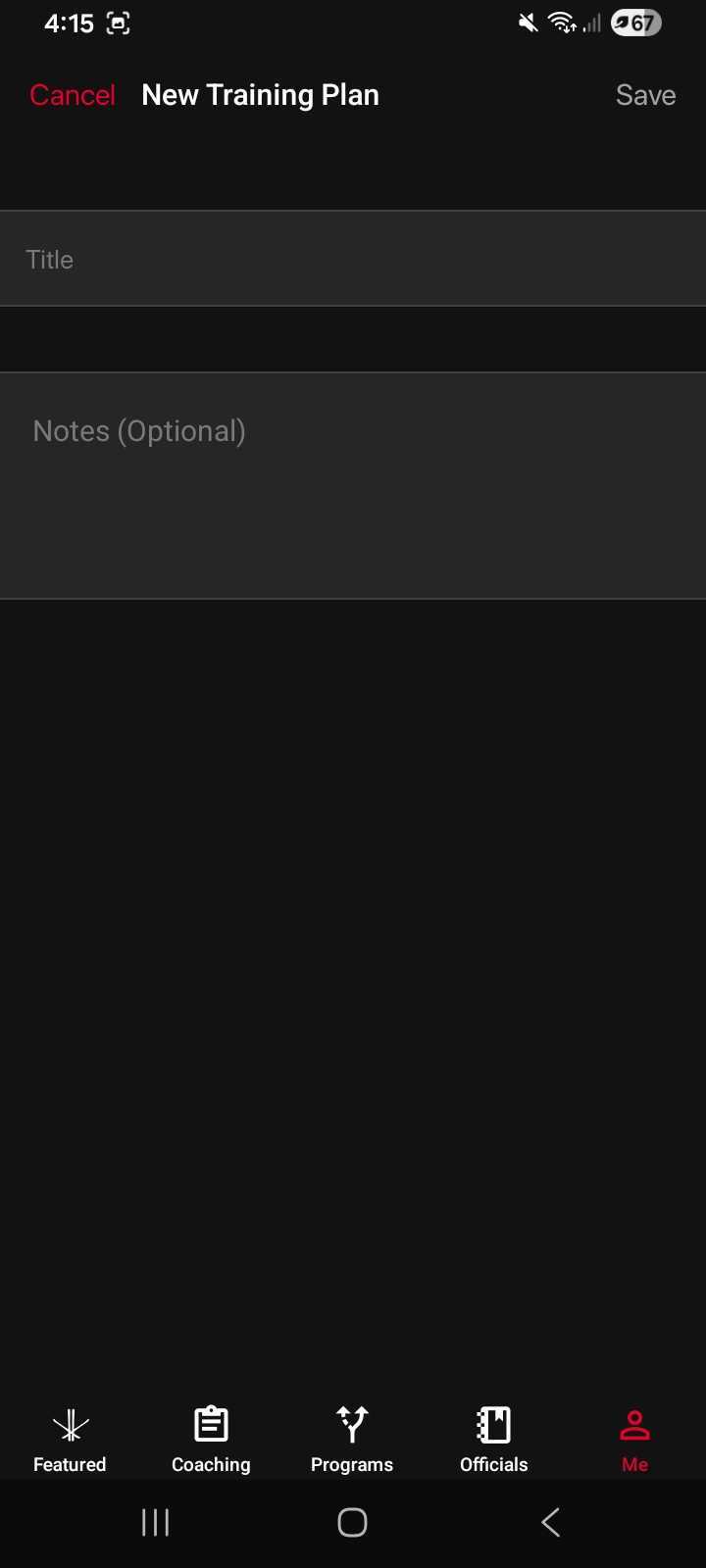Open the Coaching tab
This screenshot has height=1568, width=706.
pyautogui.click(x=211, y=1439)
